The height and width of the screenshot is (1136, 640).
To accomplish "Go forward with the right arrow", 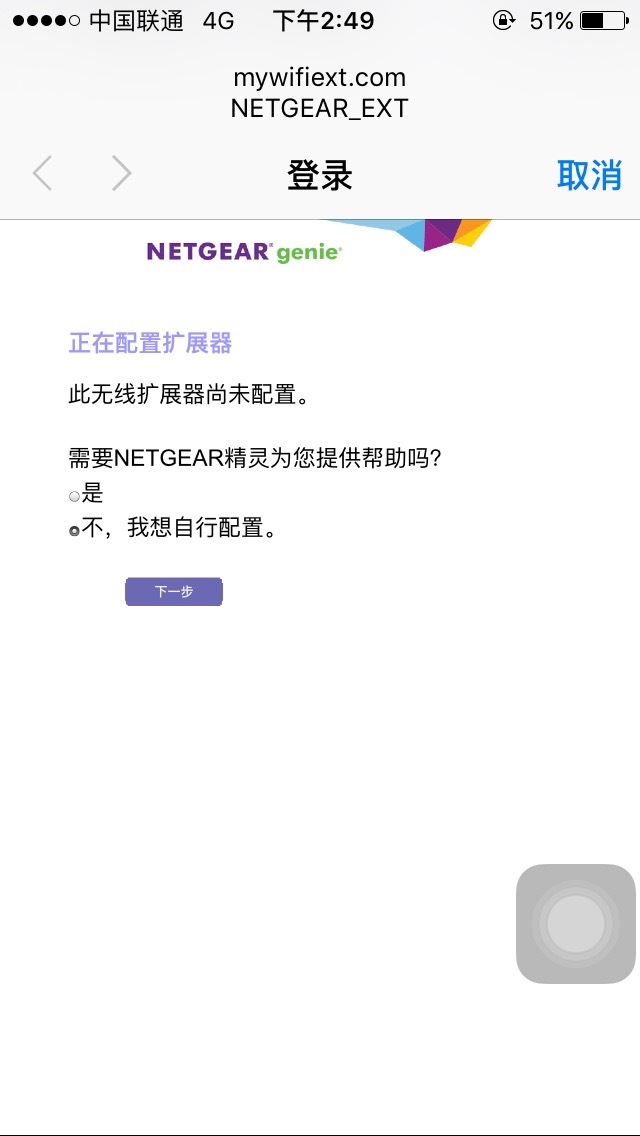I will point(122,174).
